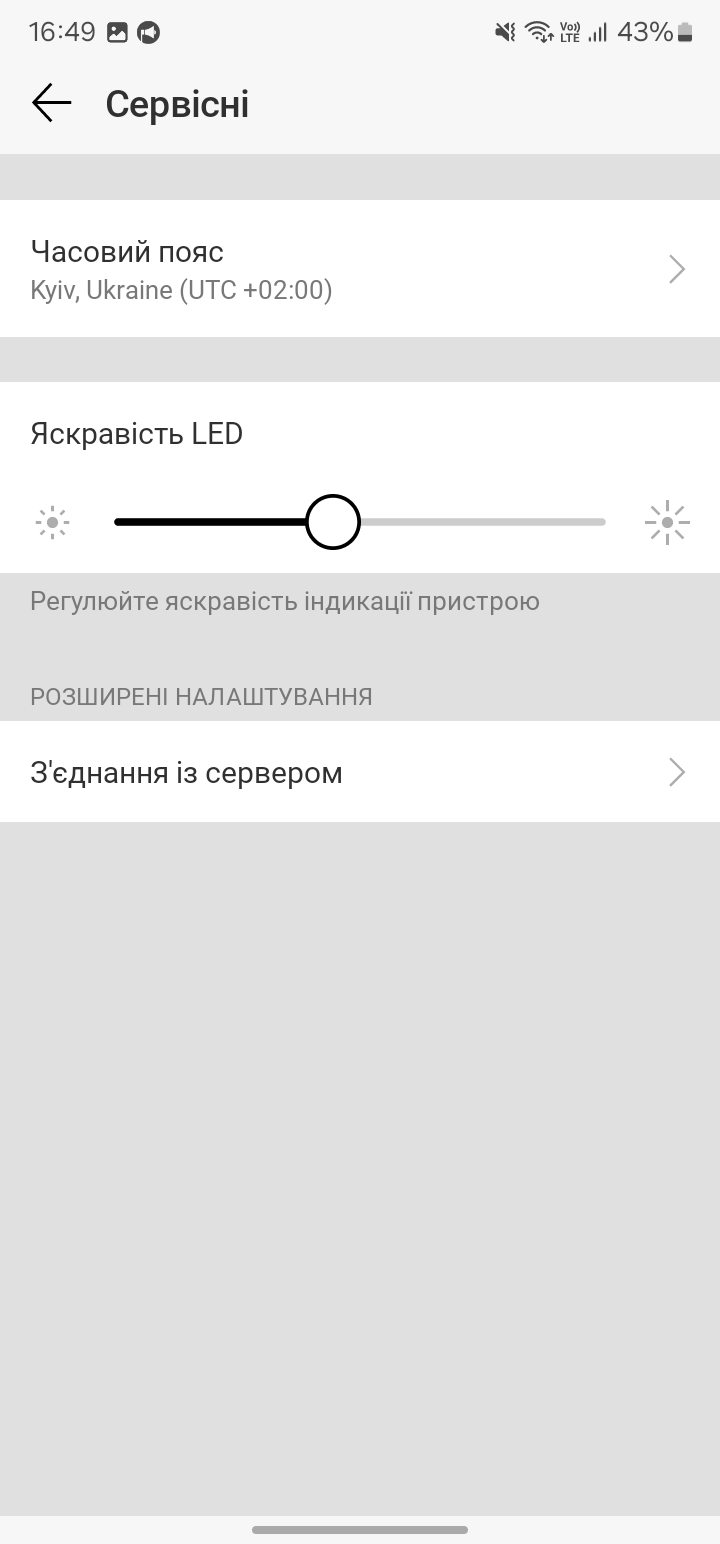Viewport: 720px width, 1544px height.
Task: Open the Часовий пояс setting
Action: click(360, 269)
